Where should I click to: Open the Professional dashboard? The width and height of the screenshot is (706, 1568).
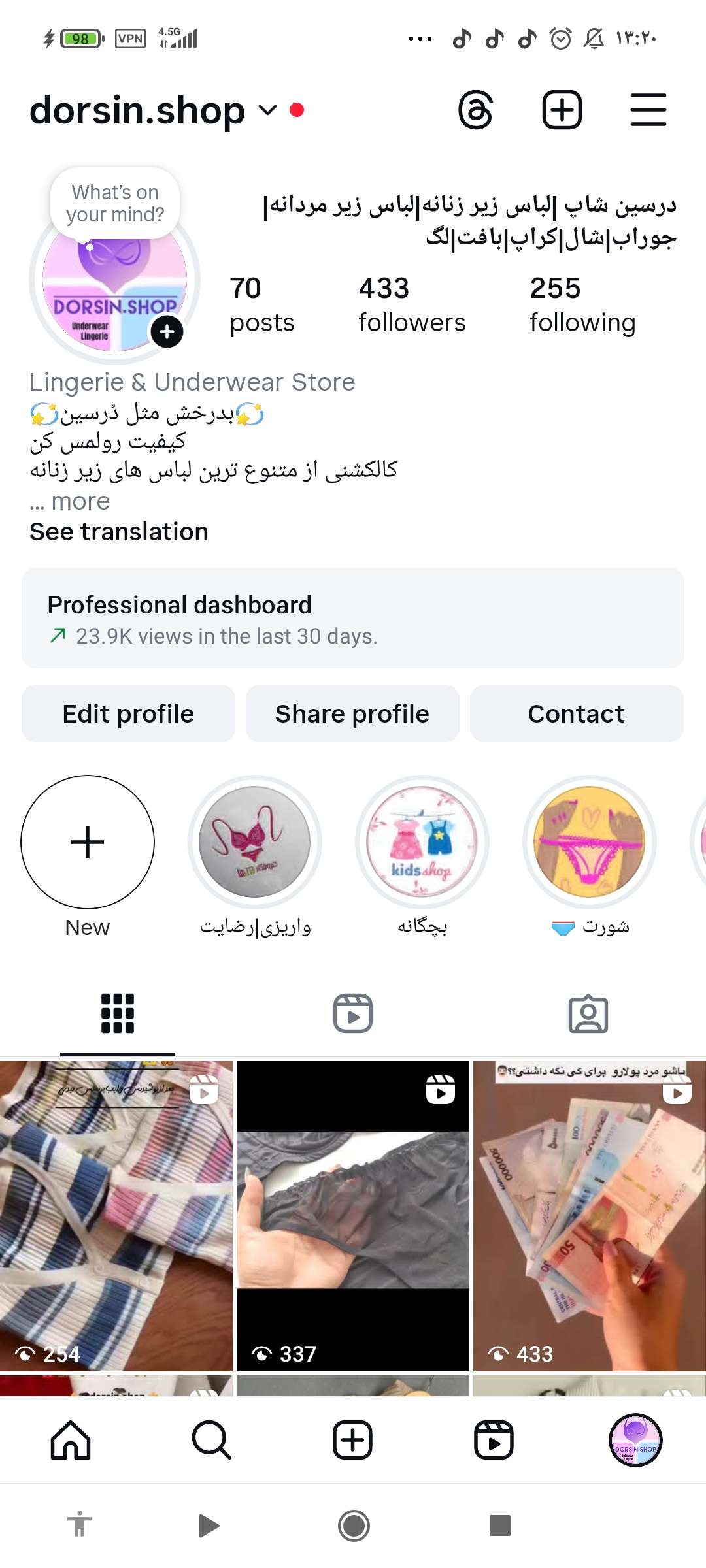pyautogui.click(x=353, y=618)
